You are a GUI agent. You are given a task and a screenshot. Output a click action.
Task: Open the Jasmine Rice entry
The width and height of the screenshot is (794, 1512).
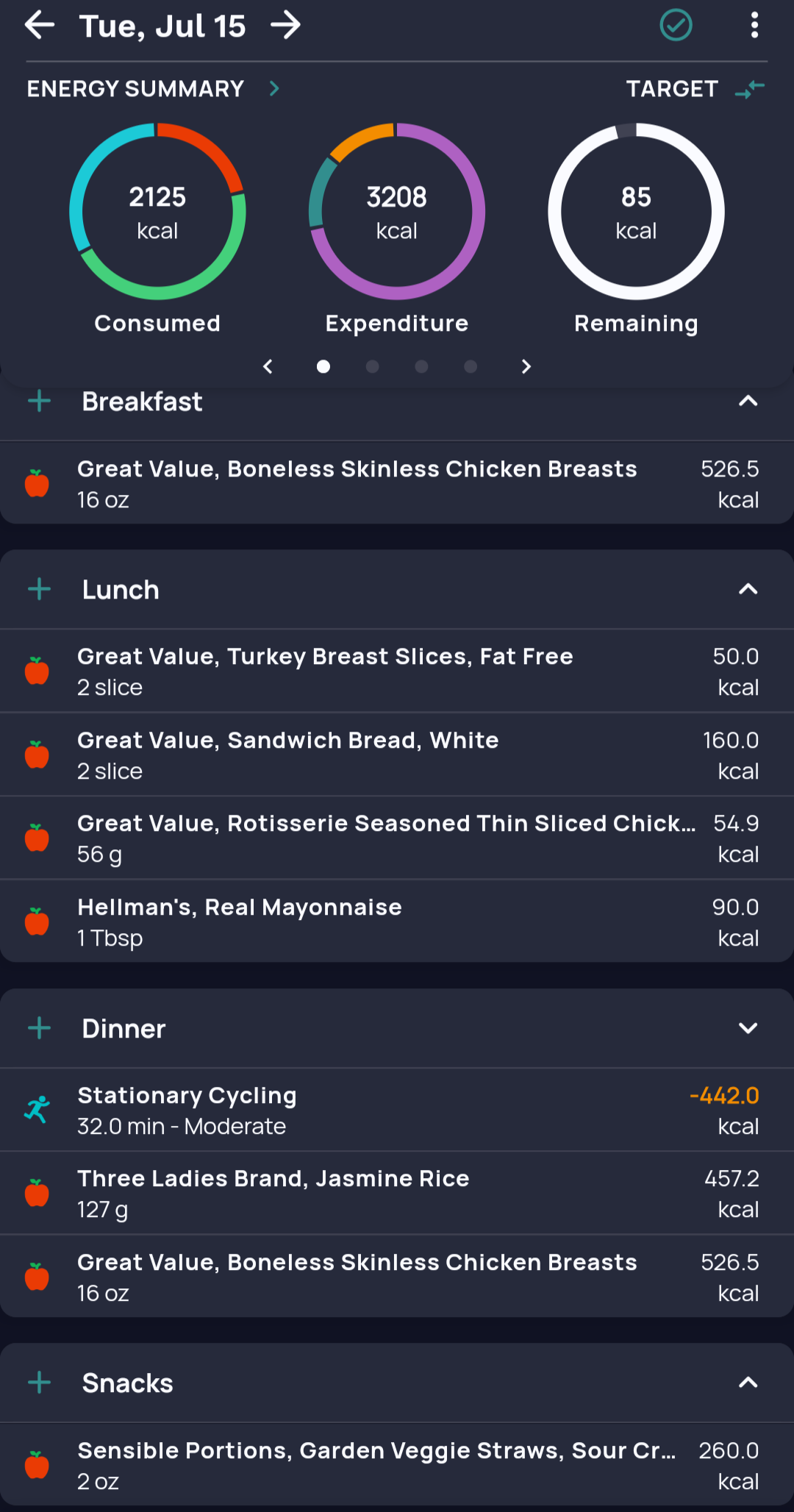point(397,1194)
